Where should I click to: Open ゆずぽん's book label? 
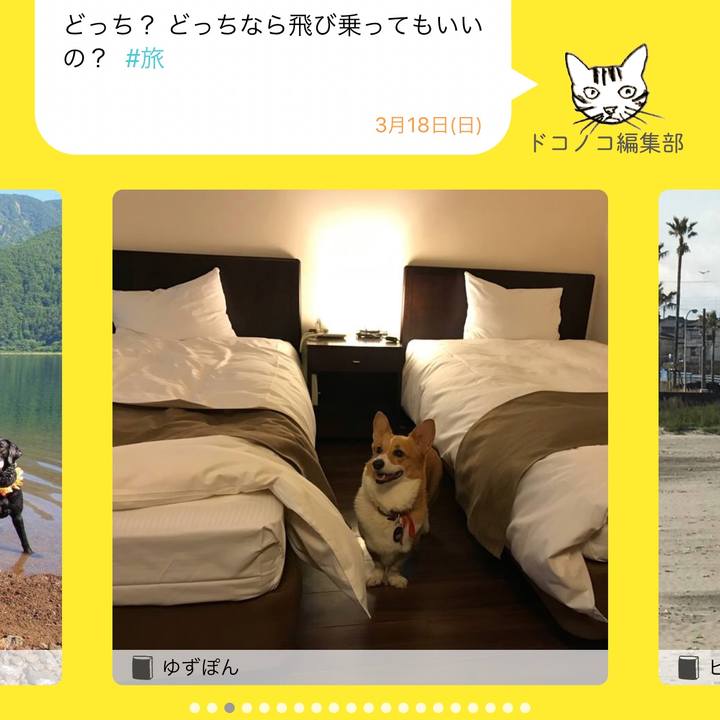pyautogui.click(x=187, y=667)
